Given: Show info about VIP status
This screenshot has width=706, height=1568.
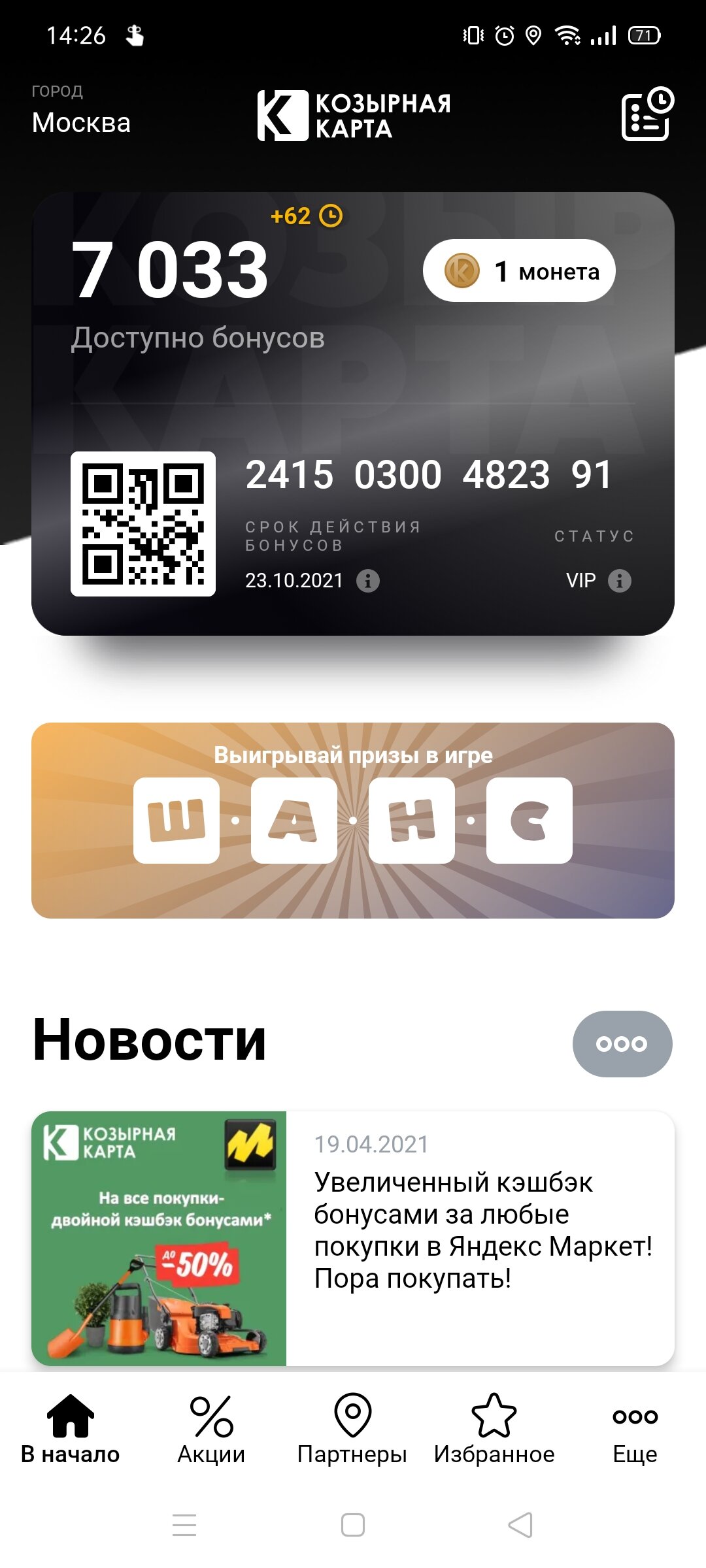Looking at the screenshot, I should [x=619, y=580].
